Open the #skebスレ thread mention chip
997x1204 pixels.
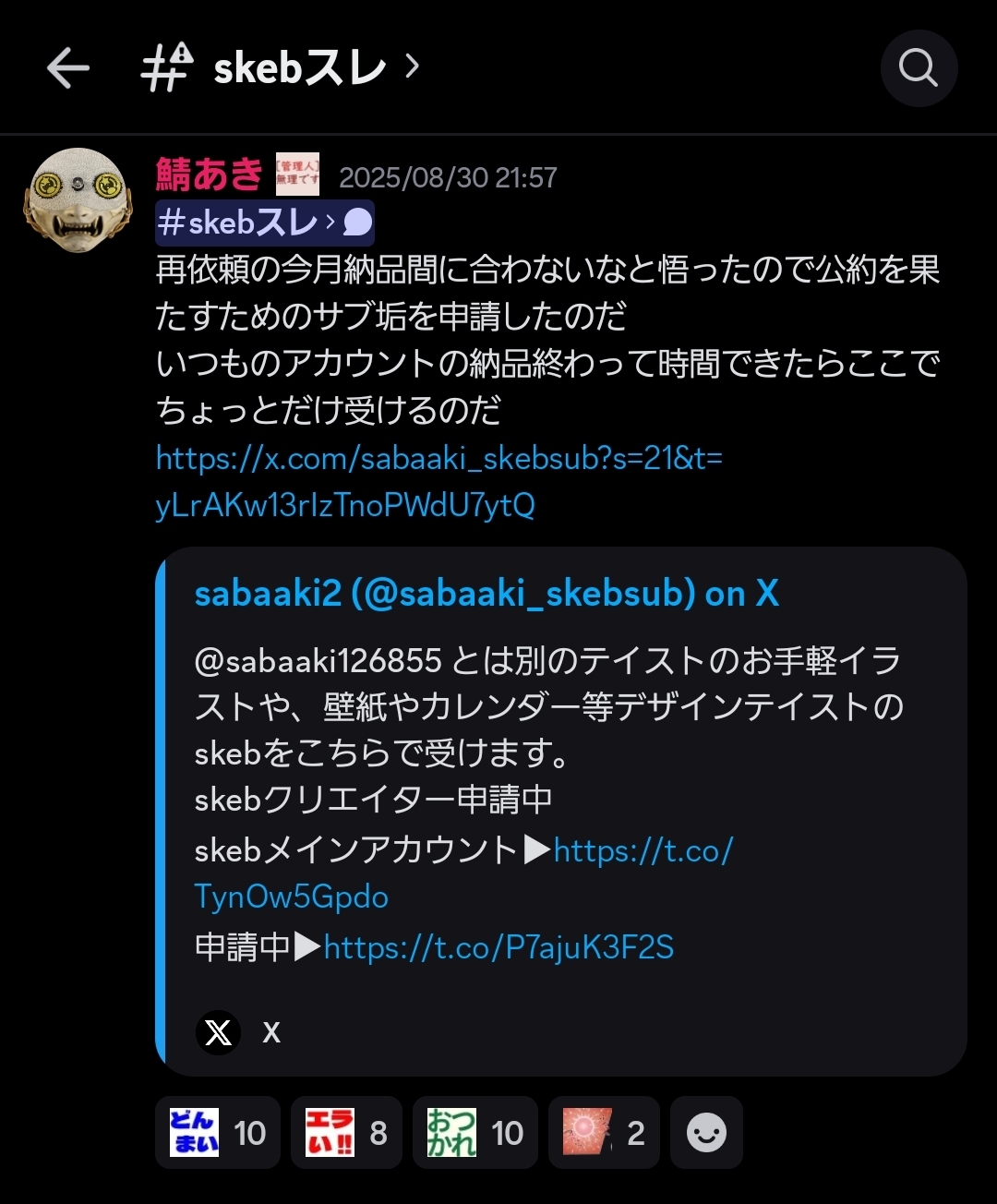point(264,223)
